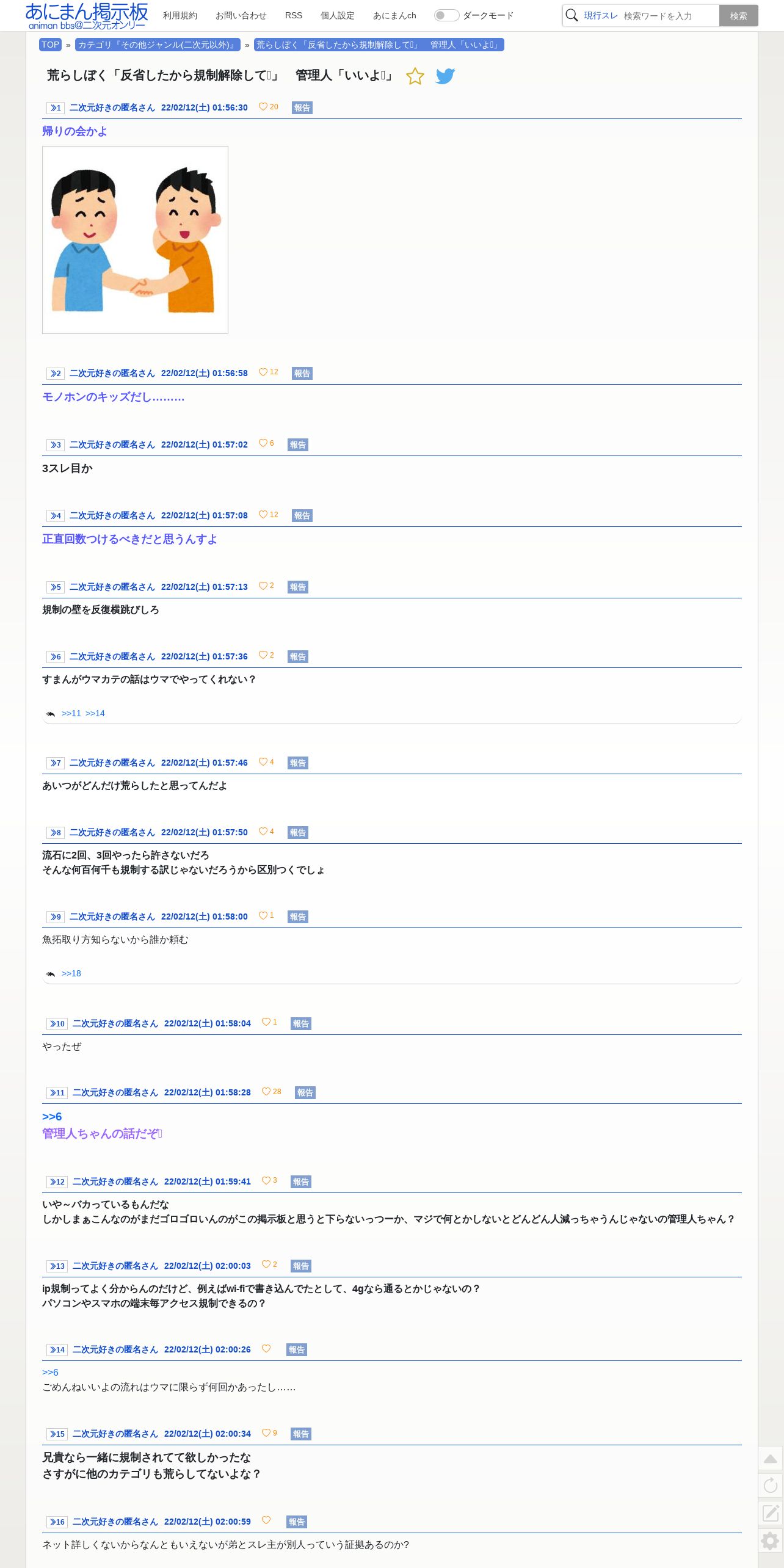Follow the >>18 reply link under post 9
The image size is (784, 1568).
[71, 973]
